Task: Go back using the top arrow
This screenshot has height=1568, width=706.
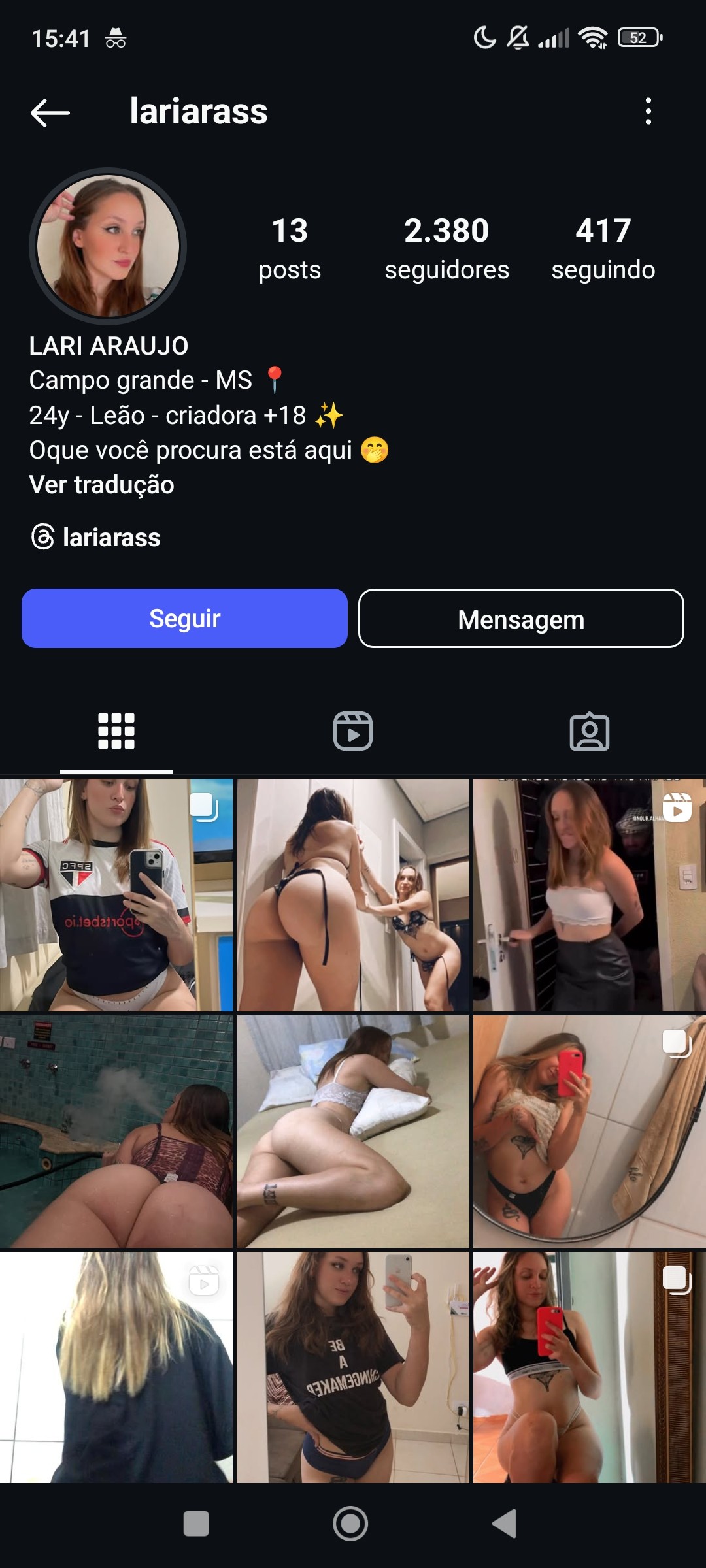Action: 50,112
